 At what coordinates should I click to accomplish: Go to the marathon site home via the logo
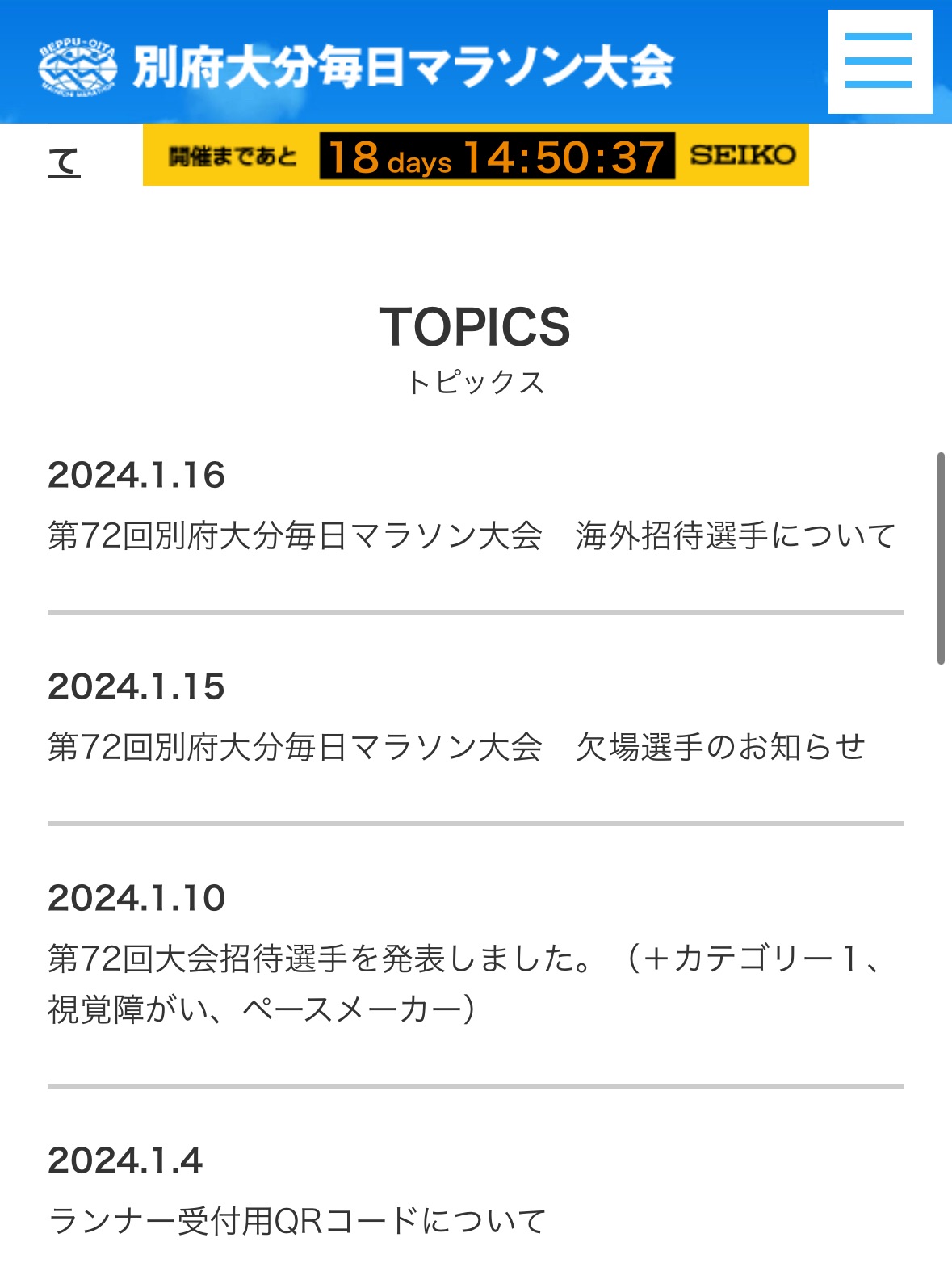coord(355,66)
